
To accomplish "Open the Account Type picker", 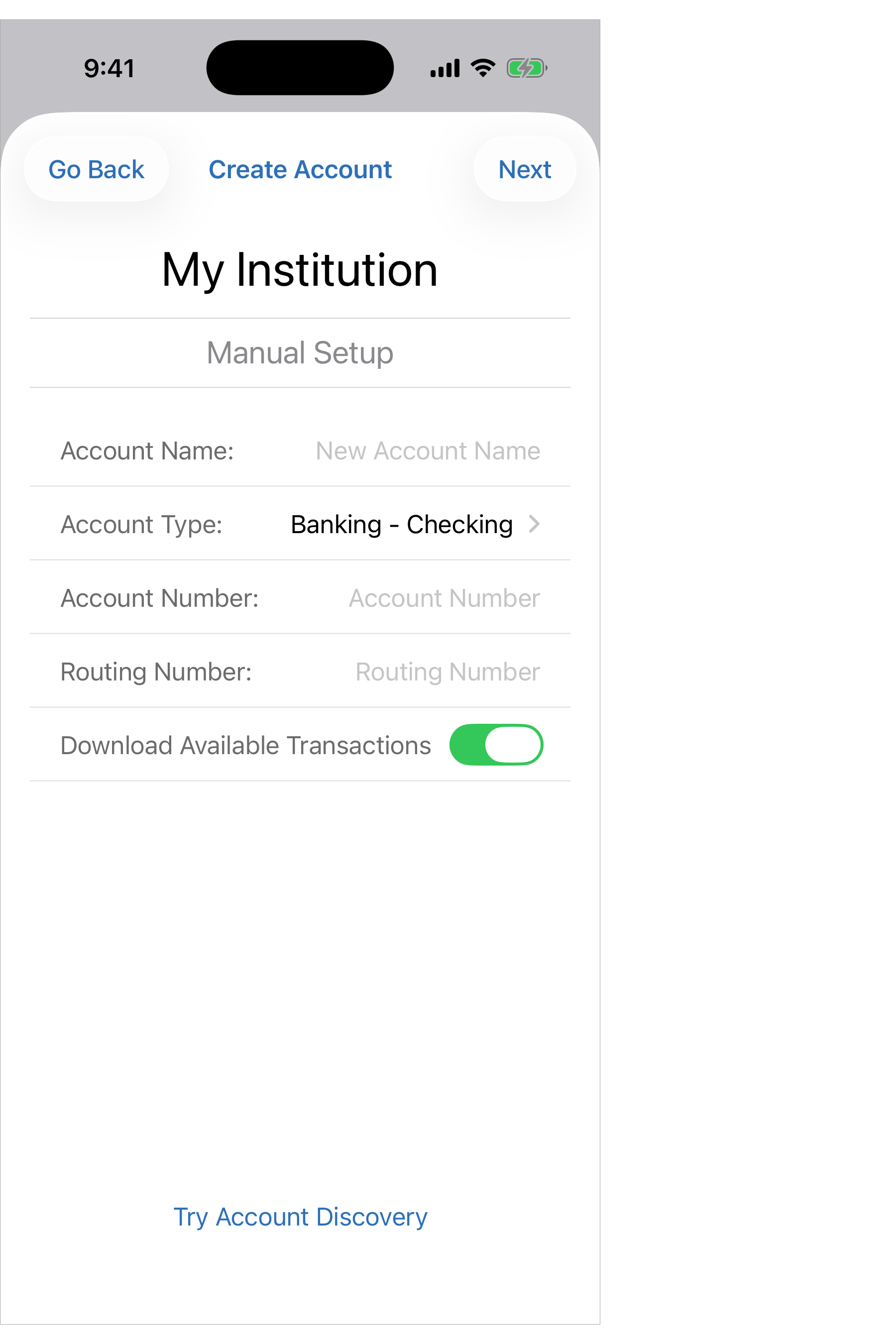I will (x=414, y=524).
